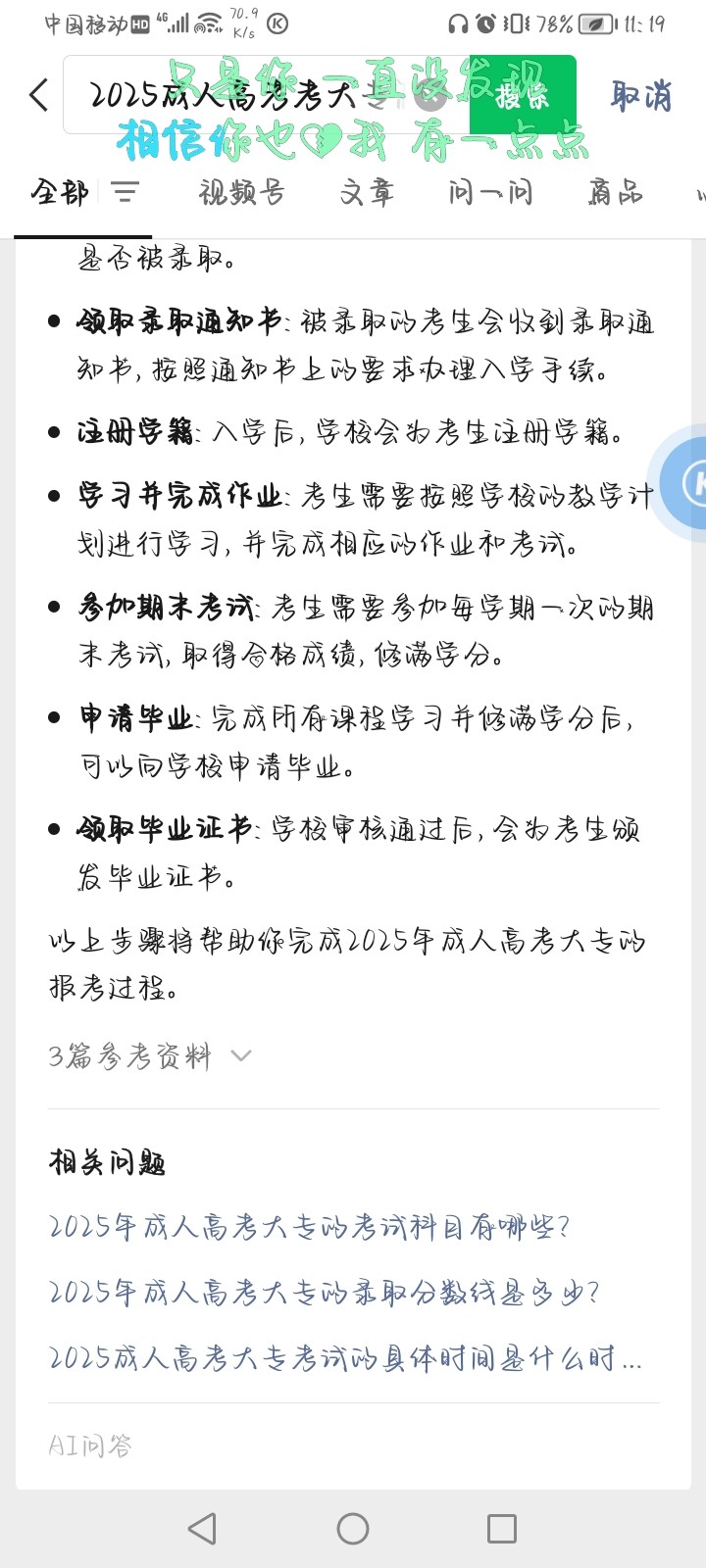Go back using the top-left arrow
Screen dimensions: 706x1568
[38, 95]
